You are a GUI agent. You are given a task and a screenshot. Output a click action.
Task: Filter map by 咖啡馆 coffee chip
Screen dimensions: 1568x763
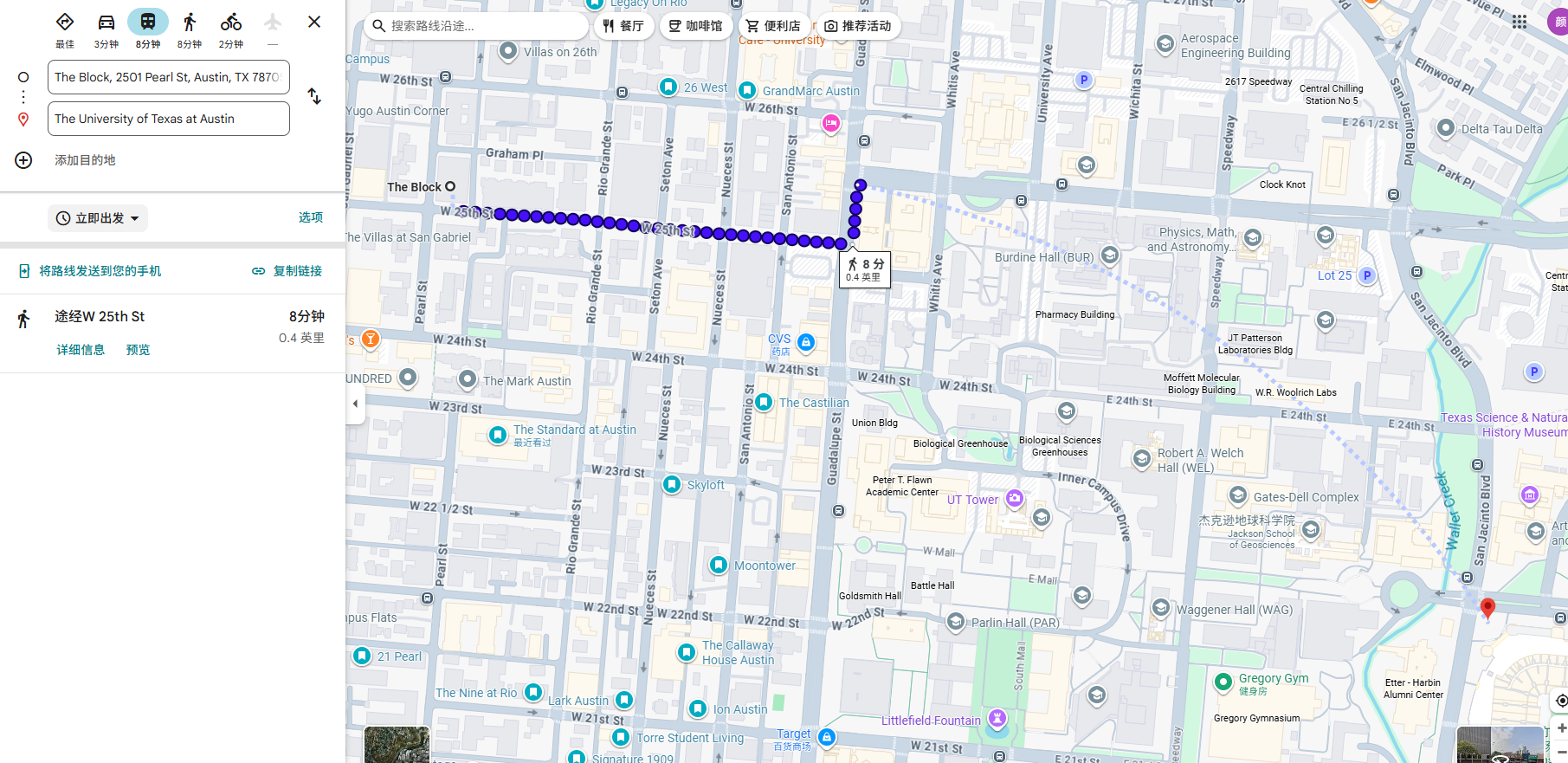[x=695, y=26]
